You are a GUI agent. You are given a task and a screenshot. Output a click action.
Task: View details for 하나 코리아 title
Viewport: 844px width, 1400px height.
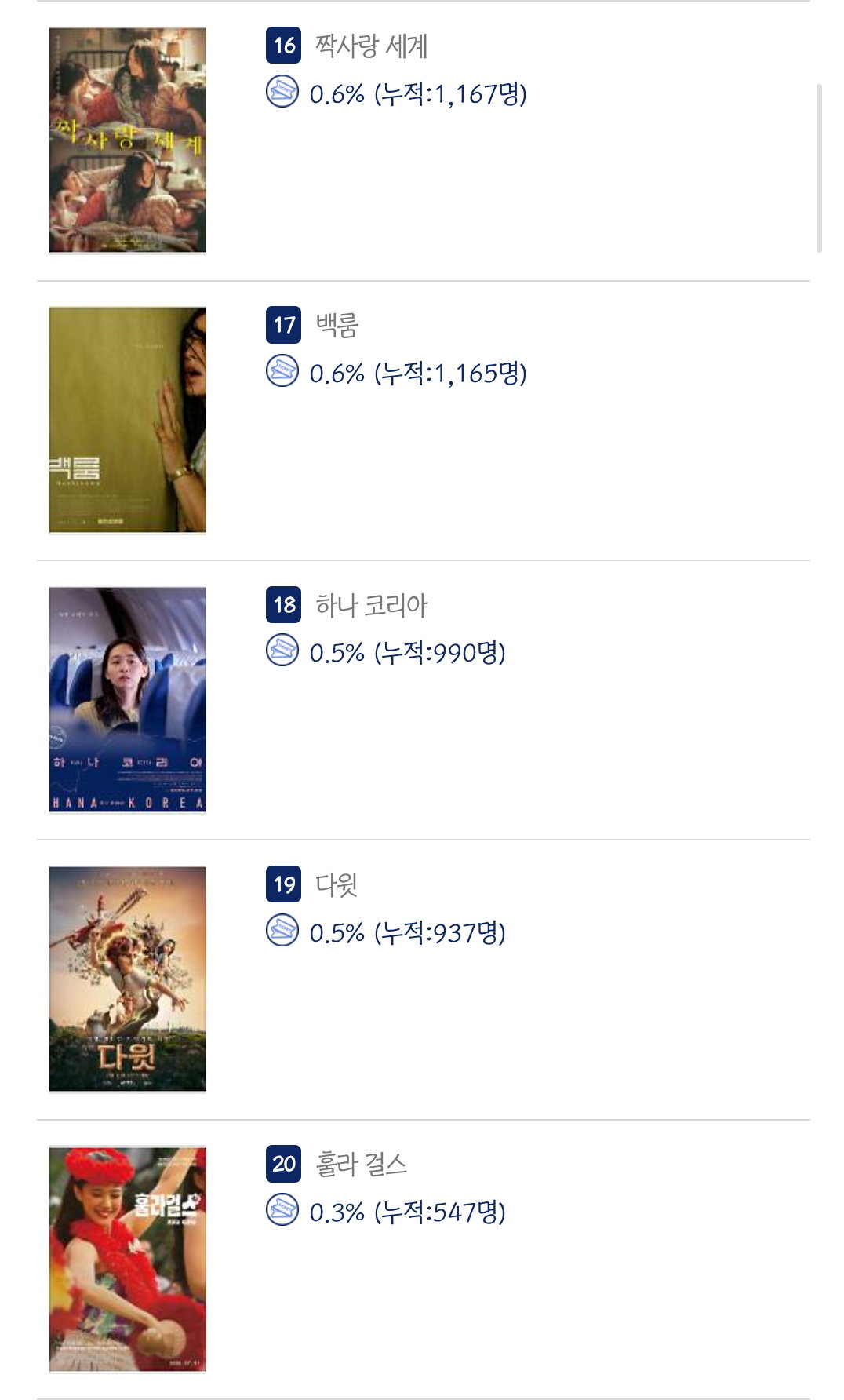click(371, 605)
